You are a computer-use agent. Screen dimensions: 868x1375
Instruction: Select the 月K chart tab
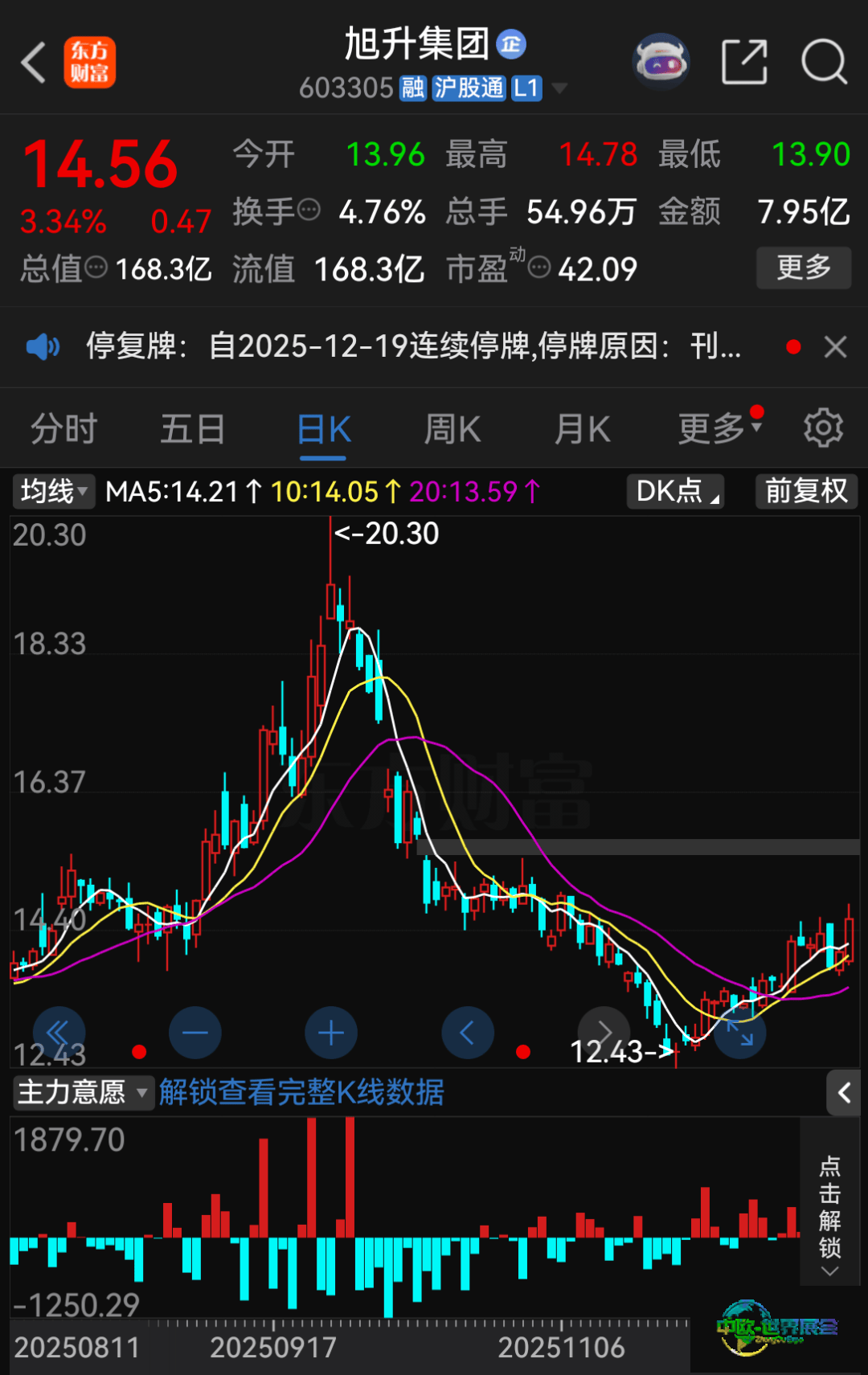(583, 429)
